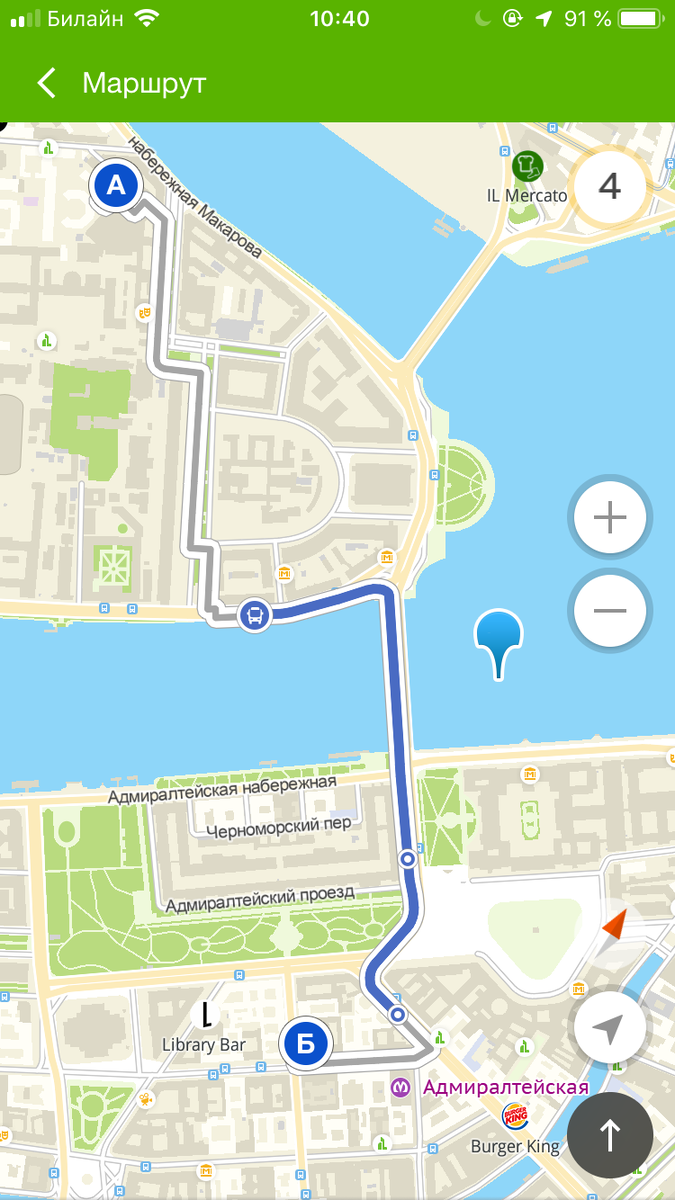Go back from the Маршрут screen
The image size is (675, 1200).
[x=46, y=82]
